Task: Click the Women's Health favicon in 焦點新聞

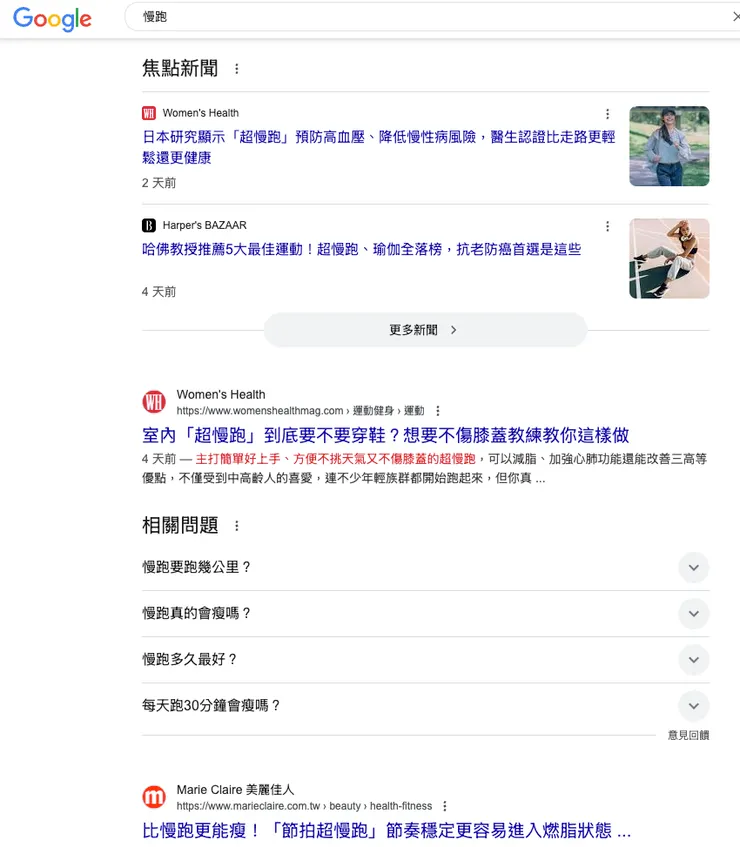Action: pyautogui.click(x=149, y=113)
